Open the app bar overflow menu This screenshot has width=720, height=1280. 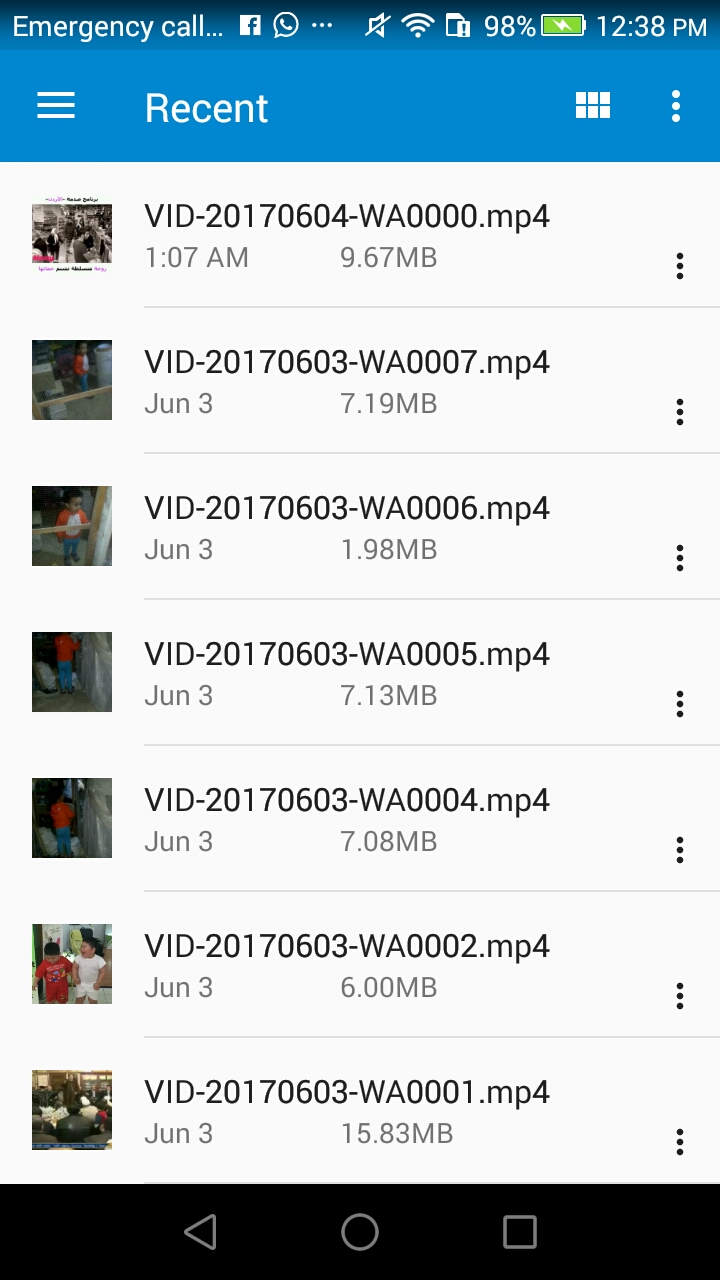coord(677,106)
